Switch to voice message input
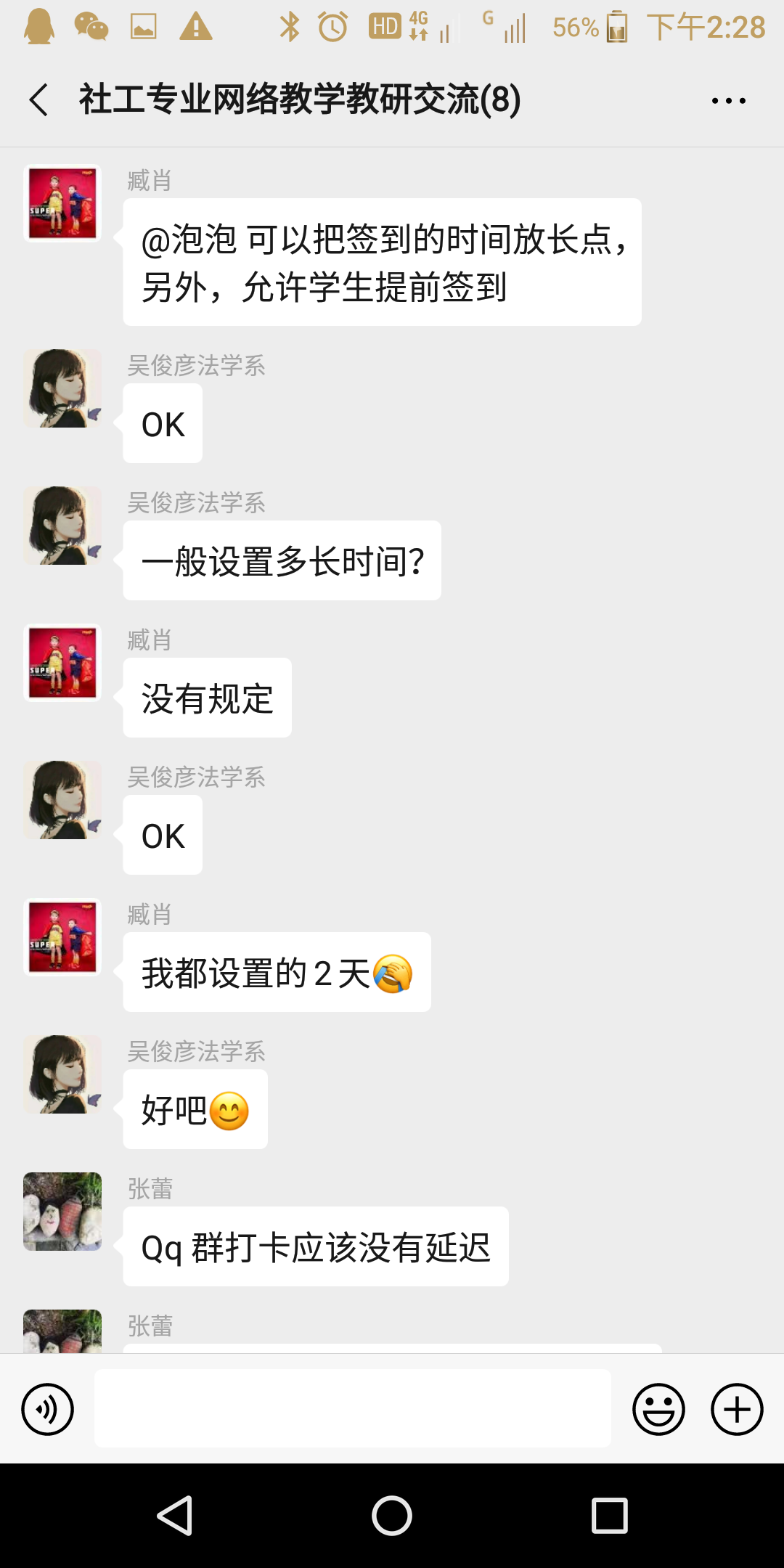The width and height of the screenshot is (784, 1568). coord(48,1410)
